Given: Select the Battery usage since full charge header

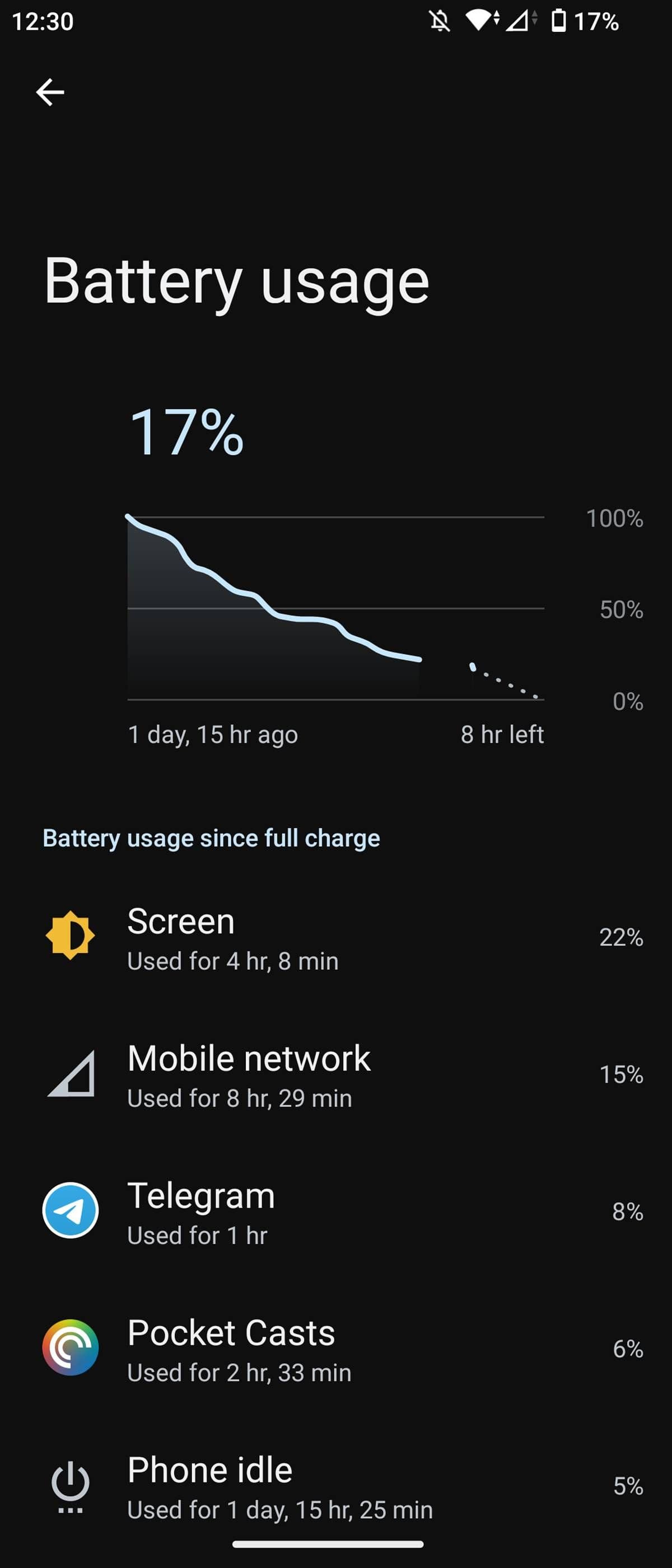Looking at the screenshot, I should 211,838.
